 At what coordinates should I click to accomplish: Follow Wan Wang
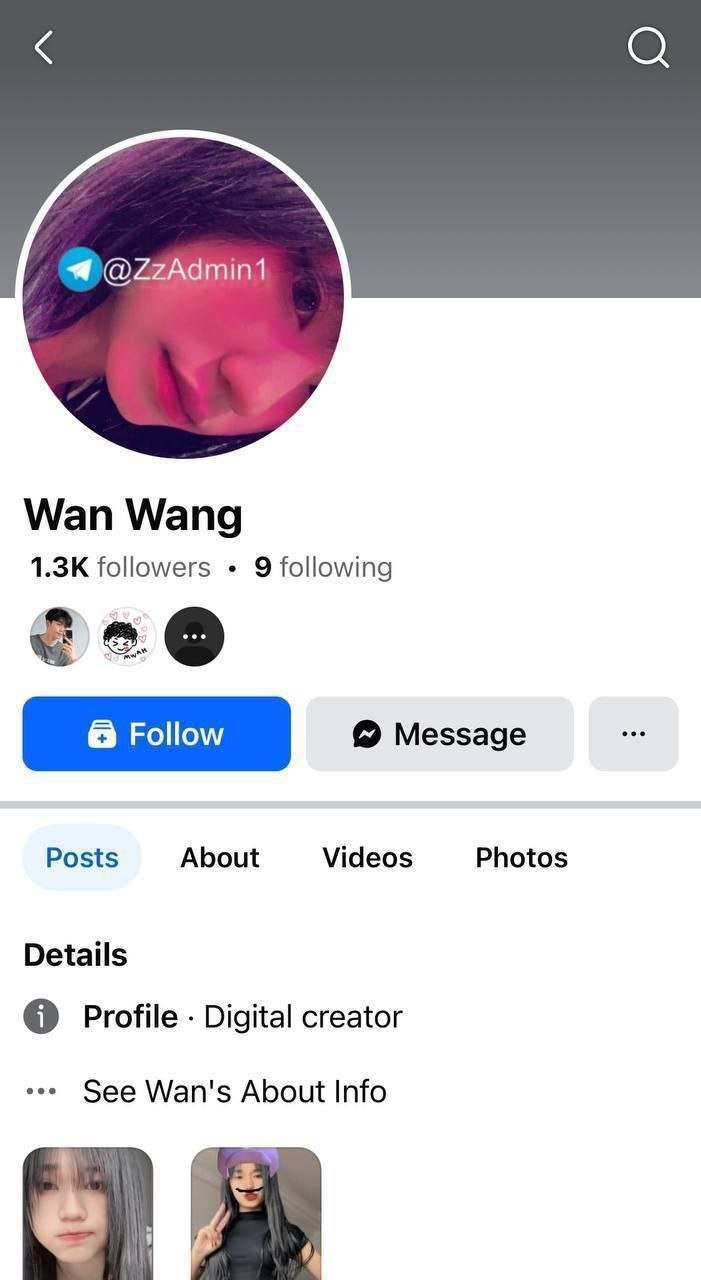(157, 734)
